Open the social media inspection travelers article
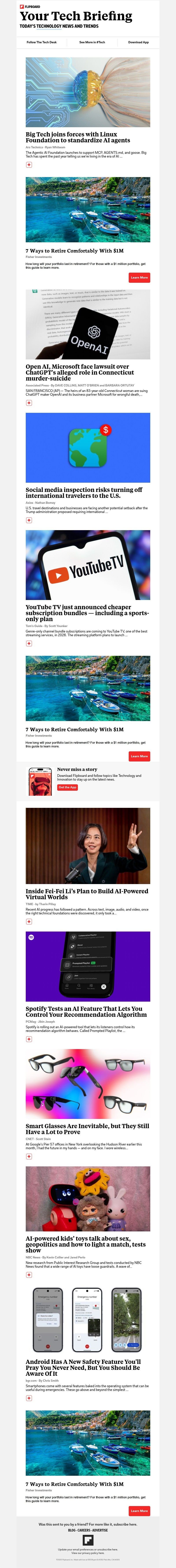Viewport: 176px width, 1568px height. pyautogui.click(x=83, y=492)
